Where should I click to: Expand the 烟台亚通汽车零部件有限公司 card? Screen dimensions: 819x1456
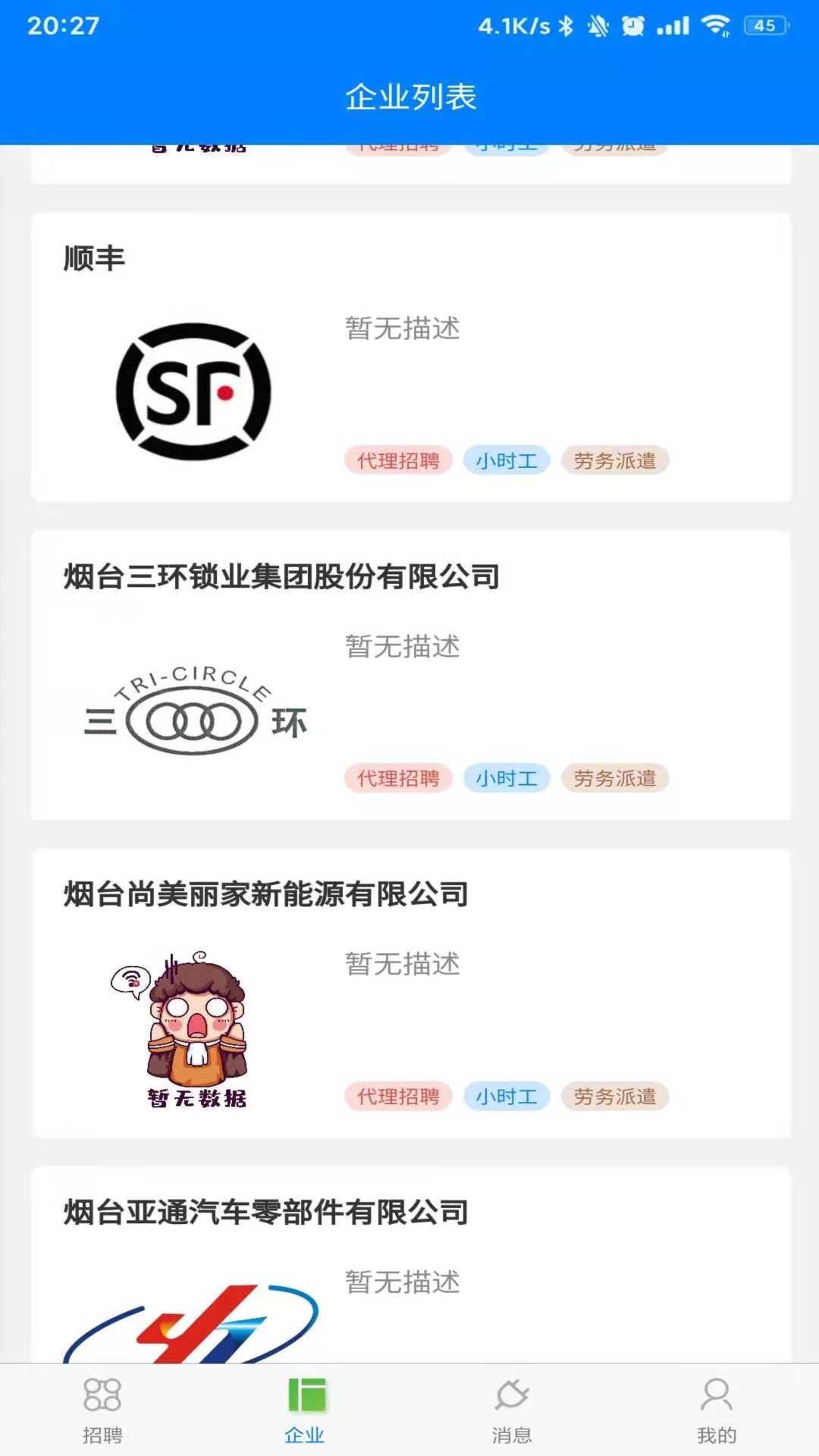(266, 1212)
